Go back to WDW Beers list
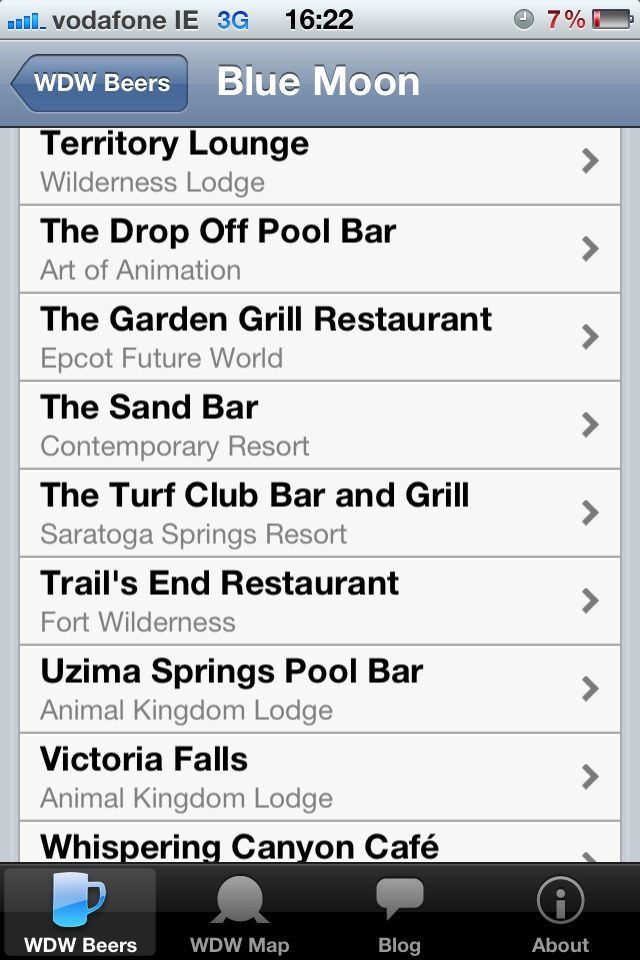The image size is (640, 960). (100, 83)
